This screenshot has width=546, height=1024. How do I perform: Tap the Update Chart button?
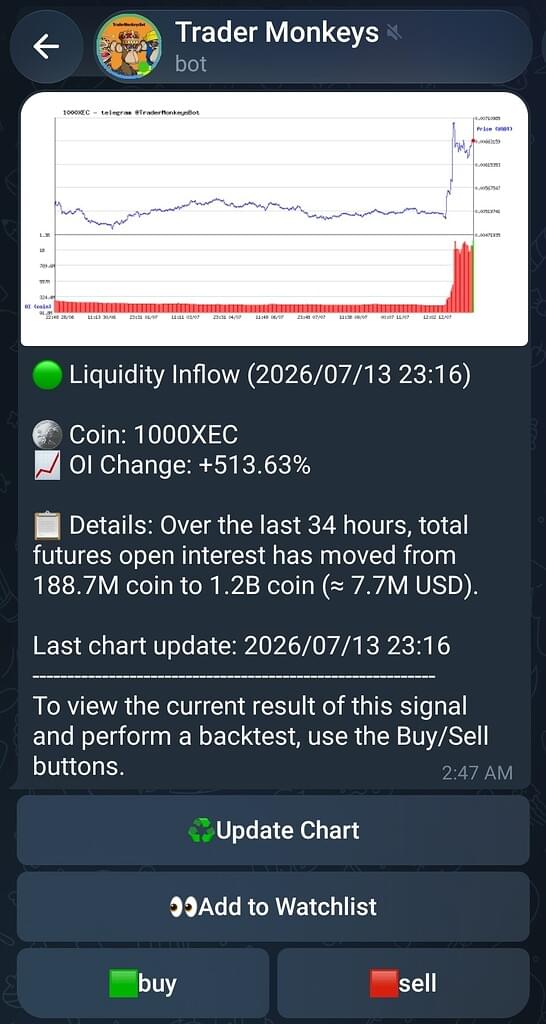(273, 830)
